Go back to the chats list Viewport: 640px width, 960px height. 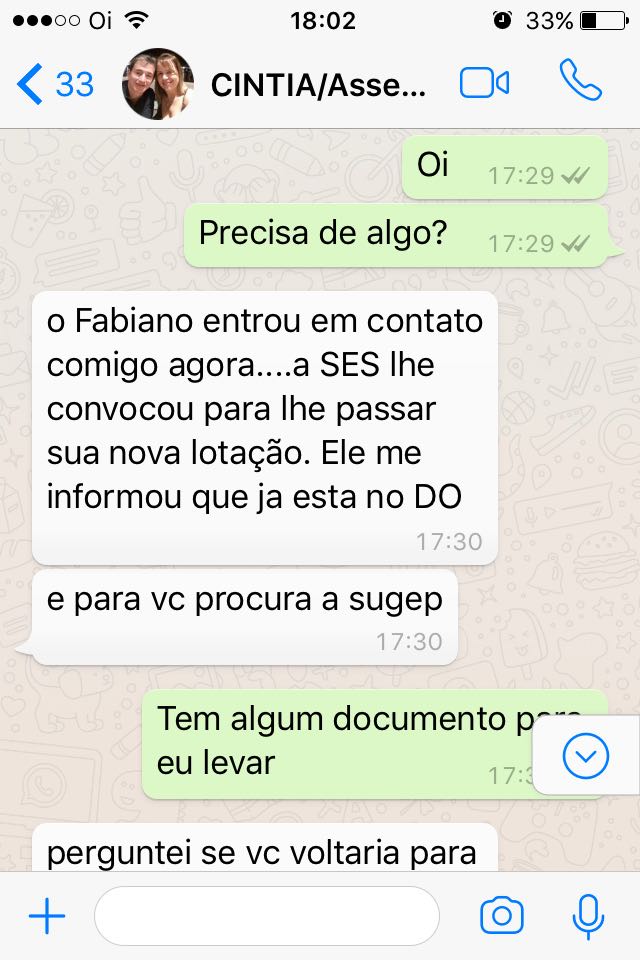(x=55, y=84)
